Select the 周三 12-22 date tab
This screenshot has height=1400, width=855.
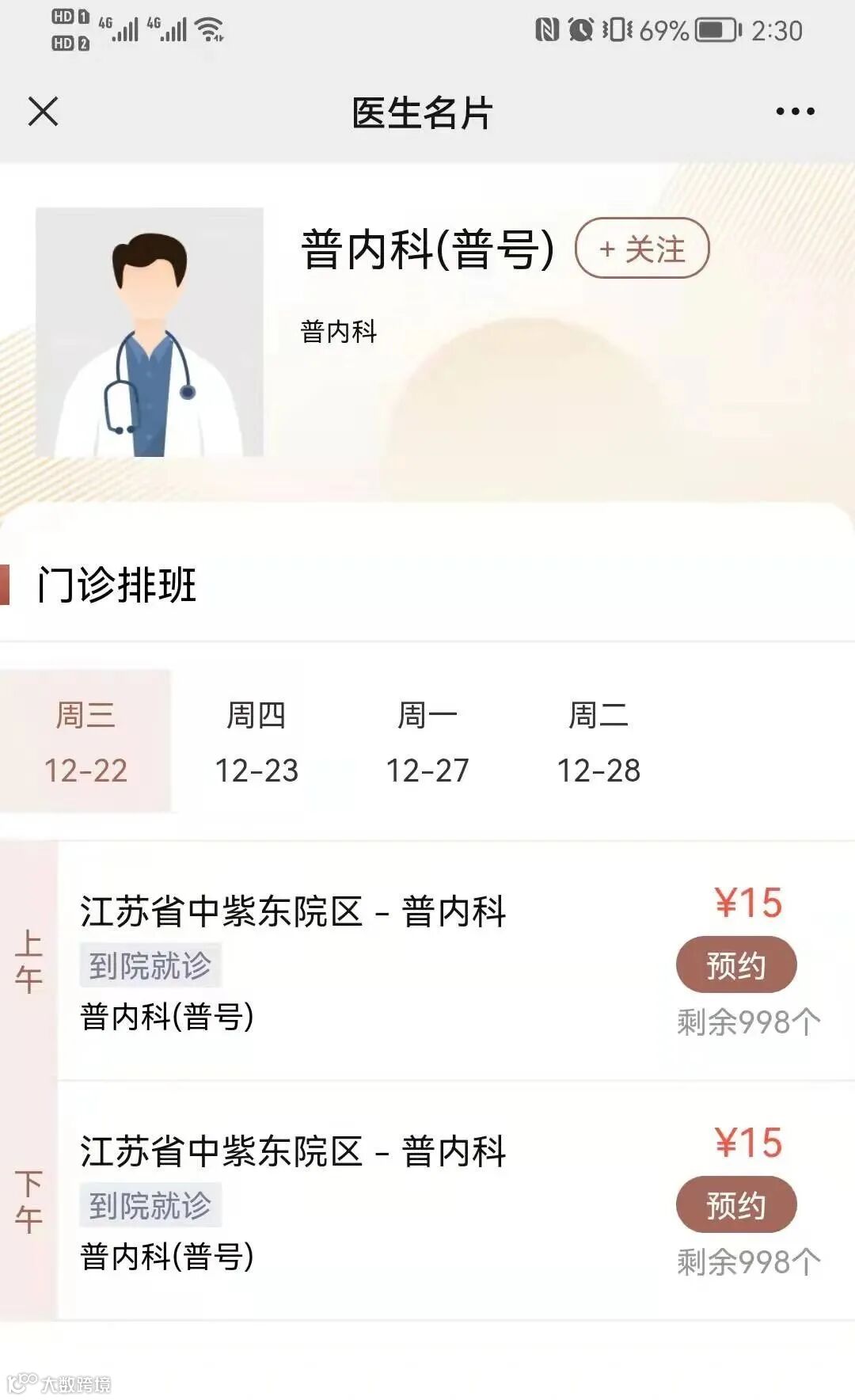(x=85, y=741)
